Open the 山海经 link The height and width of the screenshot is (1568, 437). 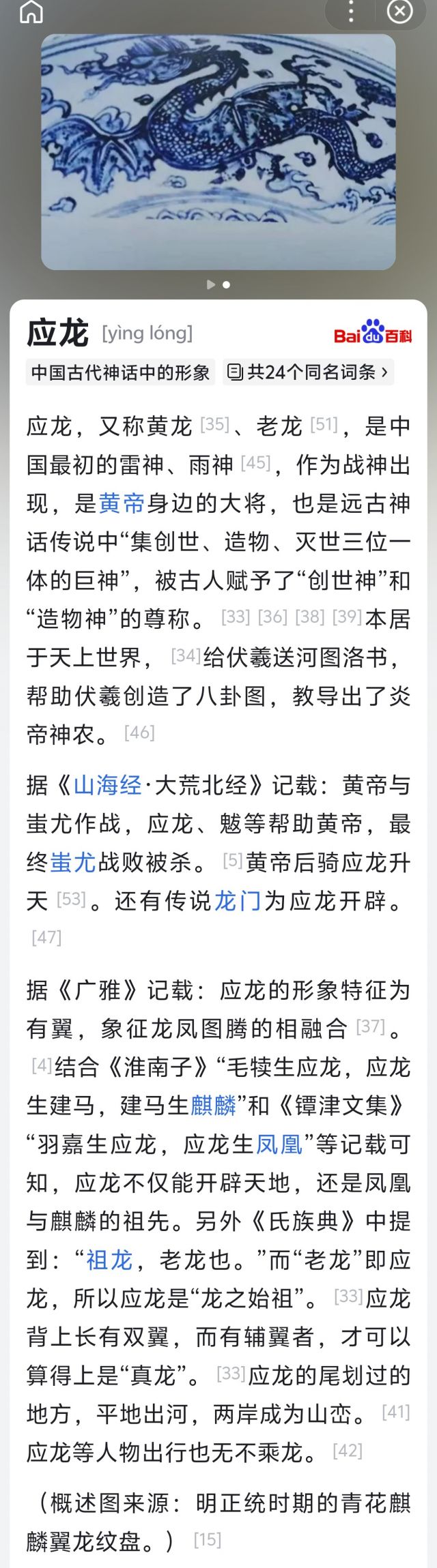point(107,786)
